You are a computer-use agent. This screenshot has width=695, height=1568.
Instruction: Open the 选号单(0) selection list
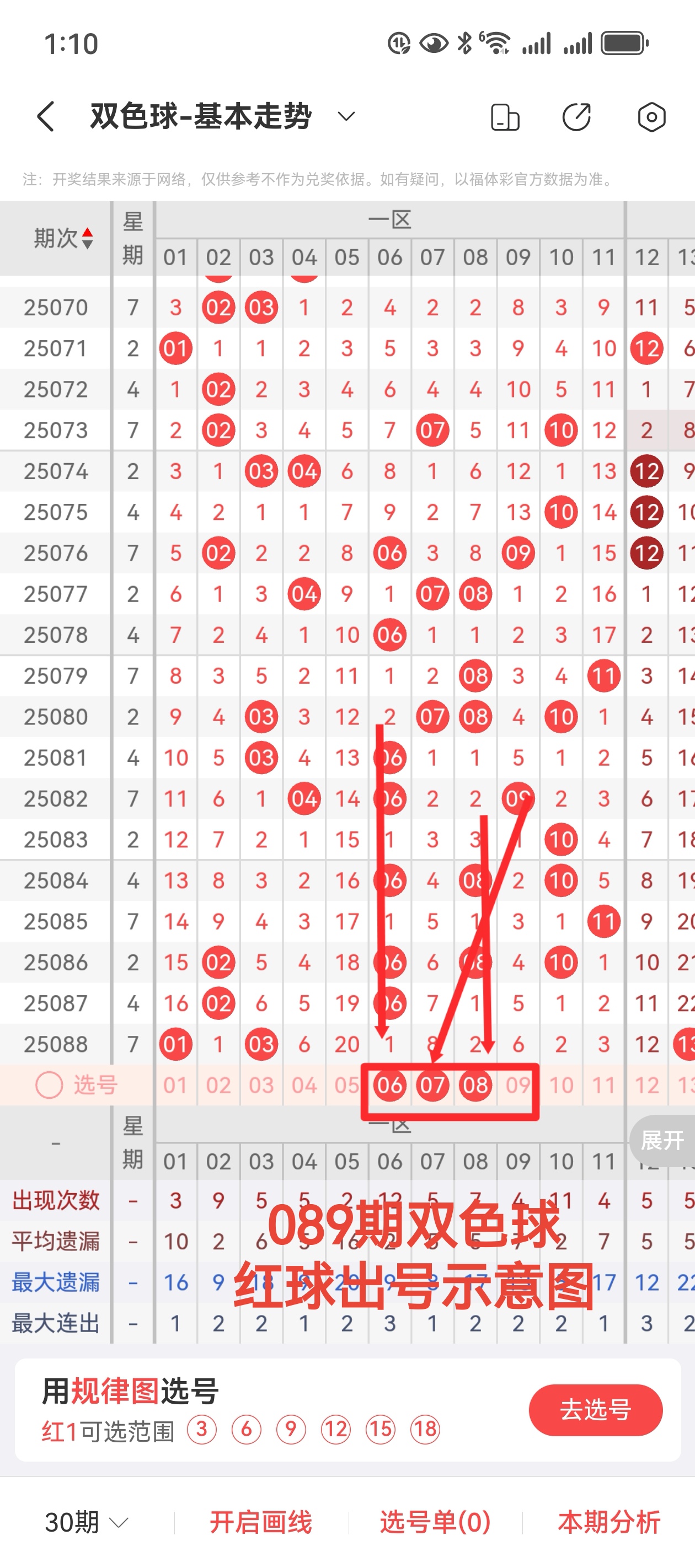(x=435, y=1522)
